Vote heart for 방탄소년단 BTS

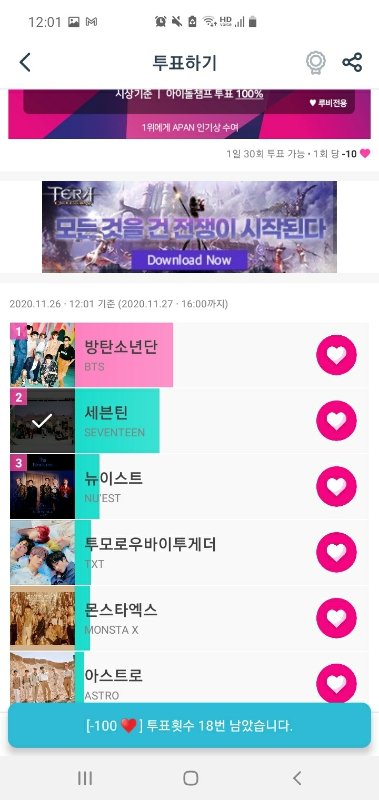coord(336,355)
